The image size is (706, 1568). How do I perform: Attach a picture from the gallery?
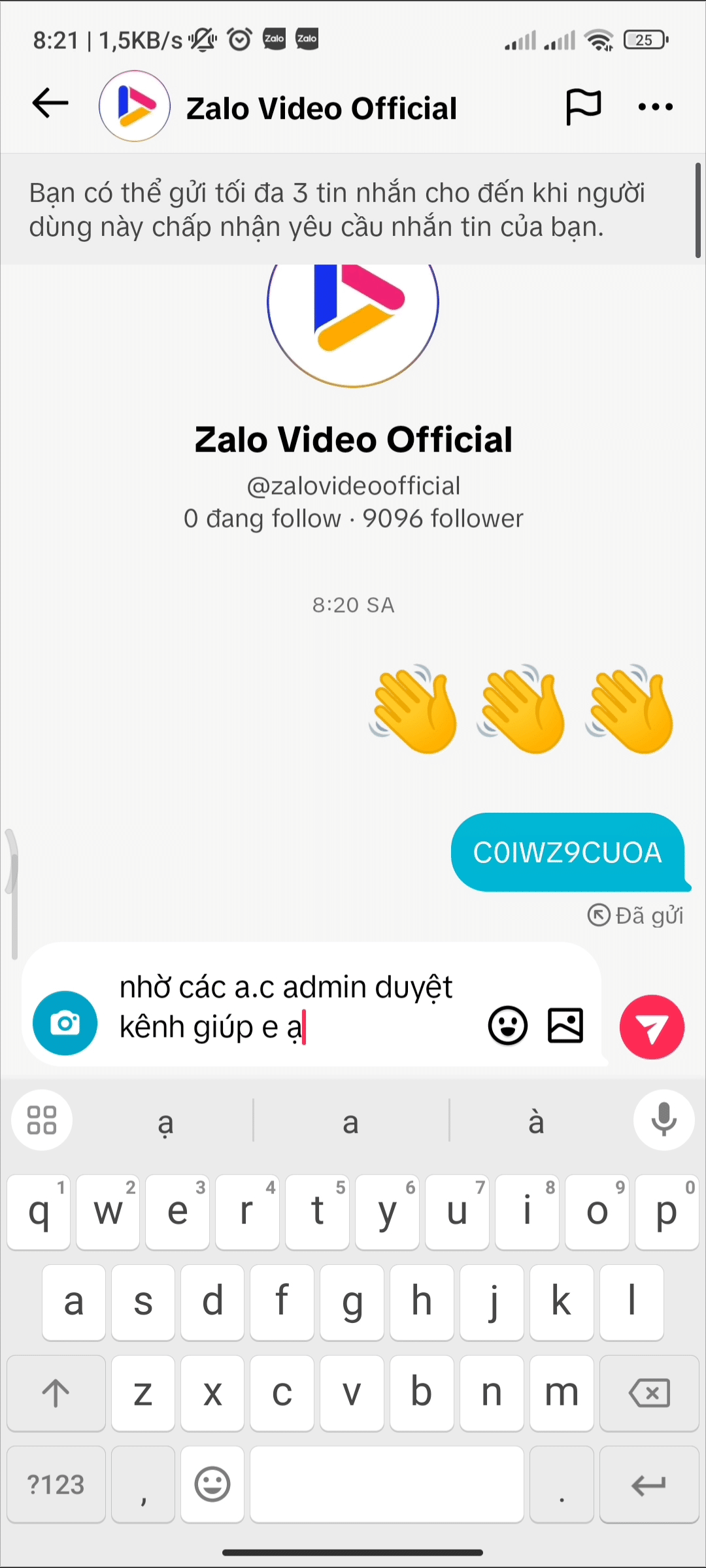565,1026
